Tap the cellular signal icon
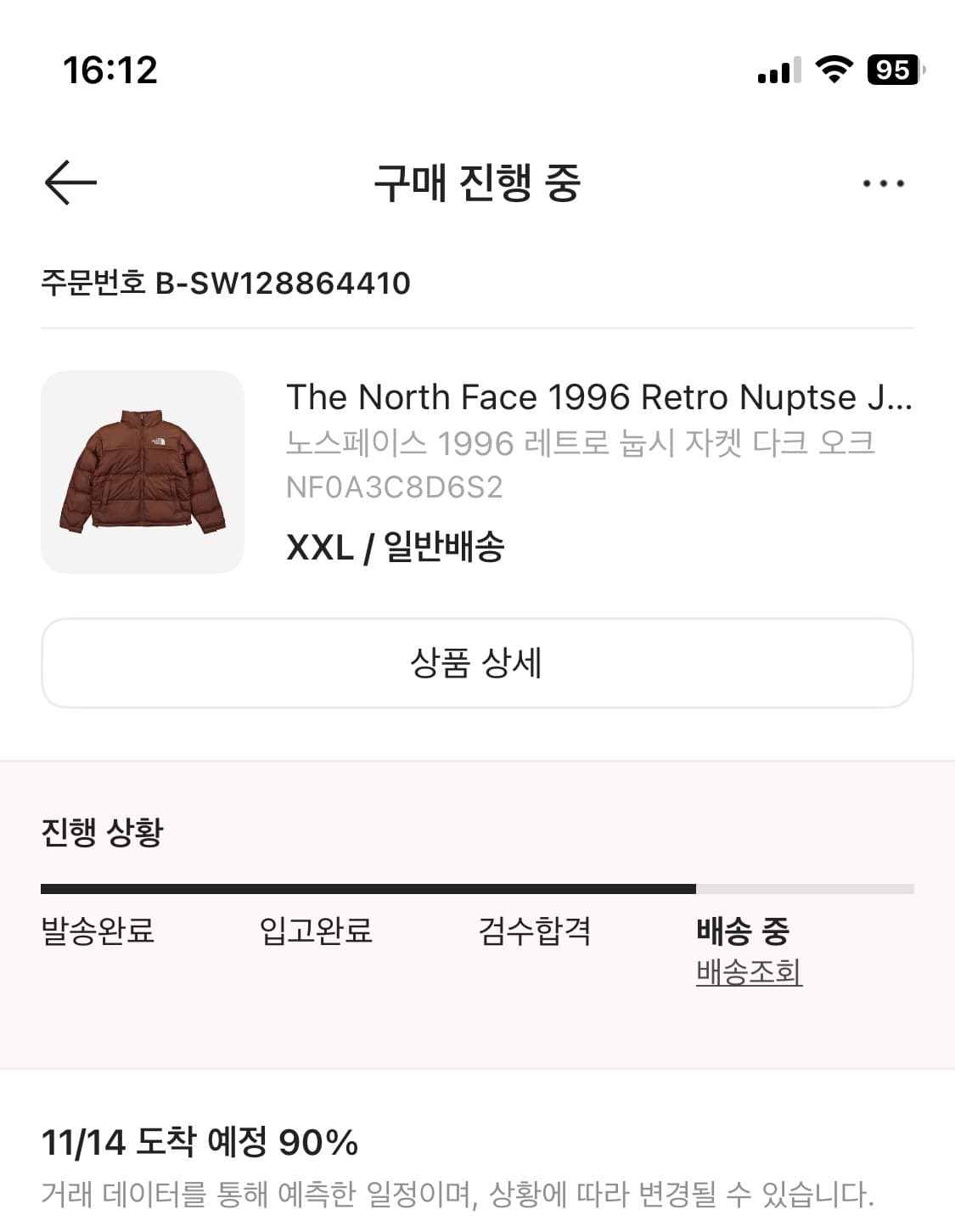 tap(774, 72)
